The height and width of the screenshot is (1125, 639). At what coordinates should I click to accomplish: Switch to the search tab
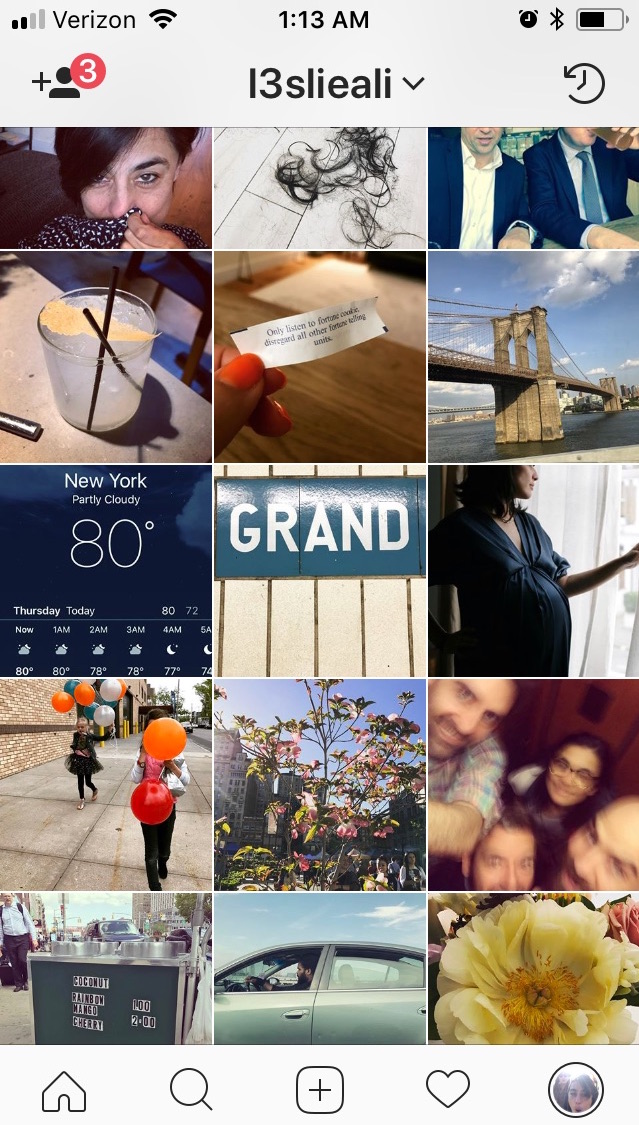(x=191, y=1088)
